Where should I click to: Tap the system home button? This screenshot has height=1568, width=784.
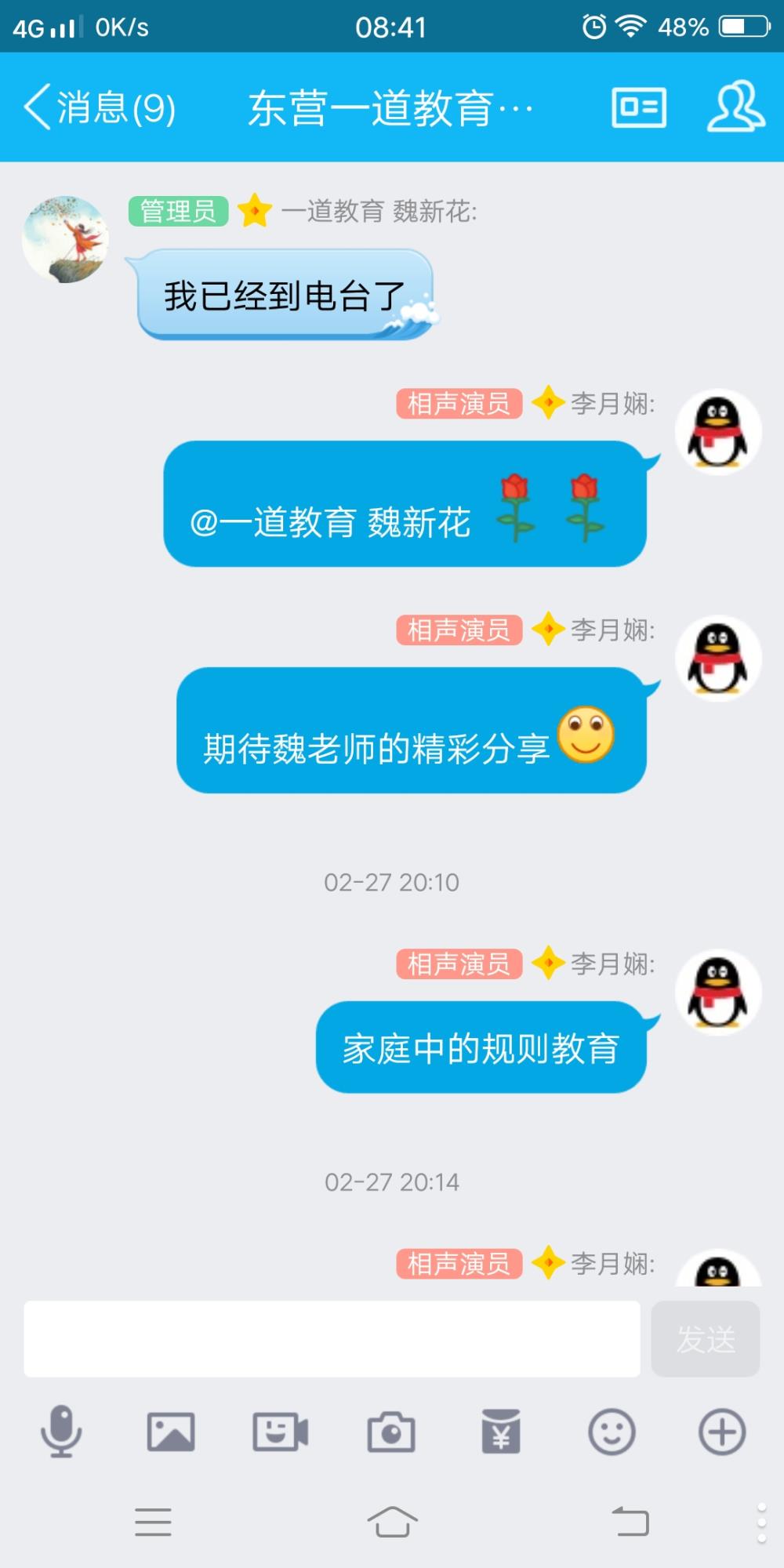392,1522
